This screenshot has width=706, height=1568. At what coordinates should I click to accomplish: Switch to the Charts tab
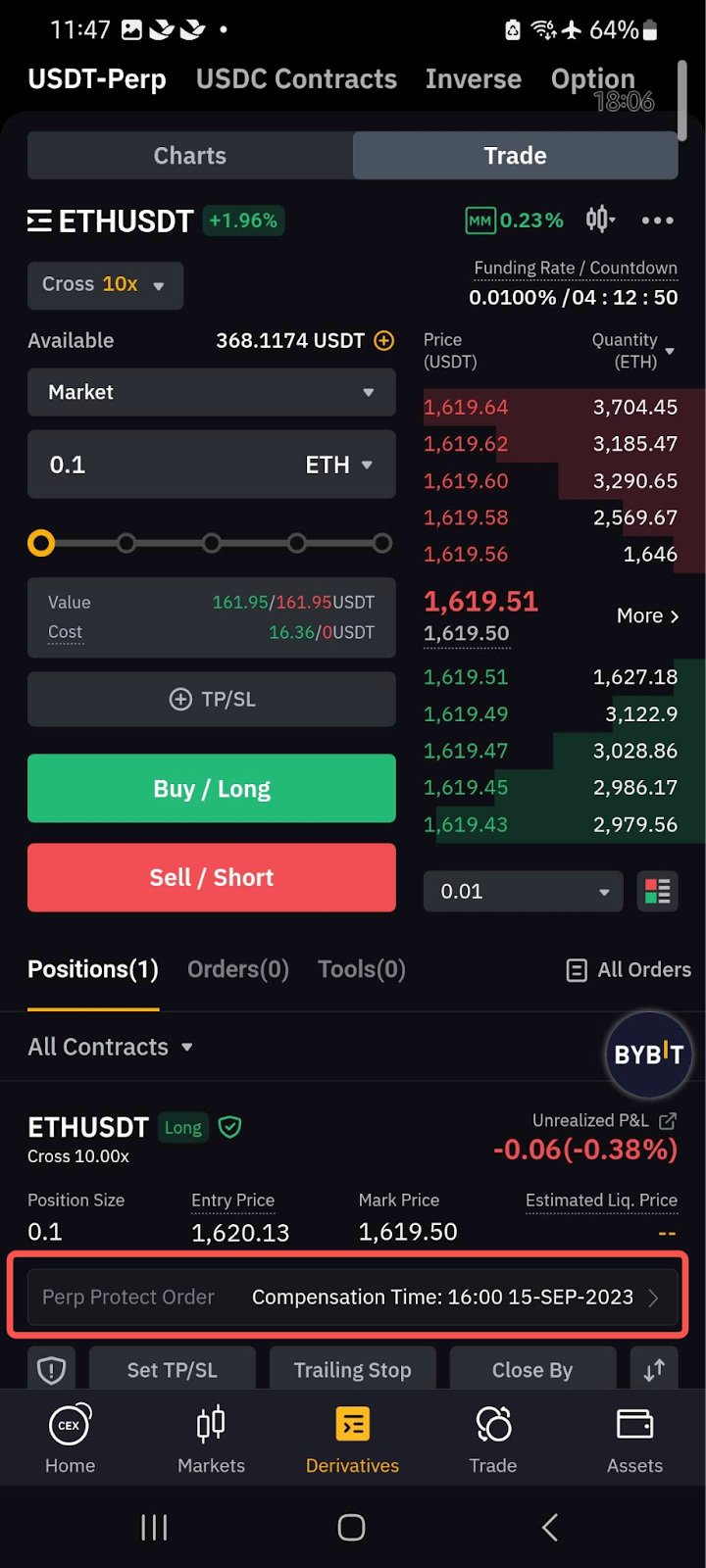[190, 156]
